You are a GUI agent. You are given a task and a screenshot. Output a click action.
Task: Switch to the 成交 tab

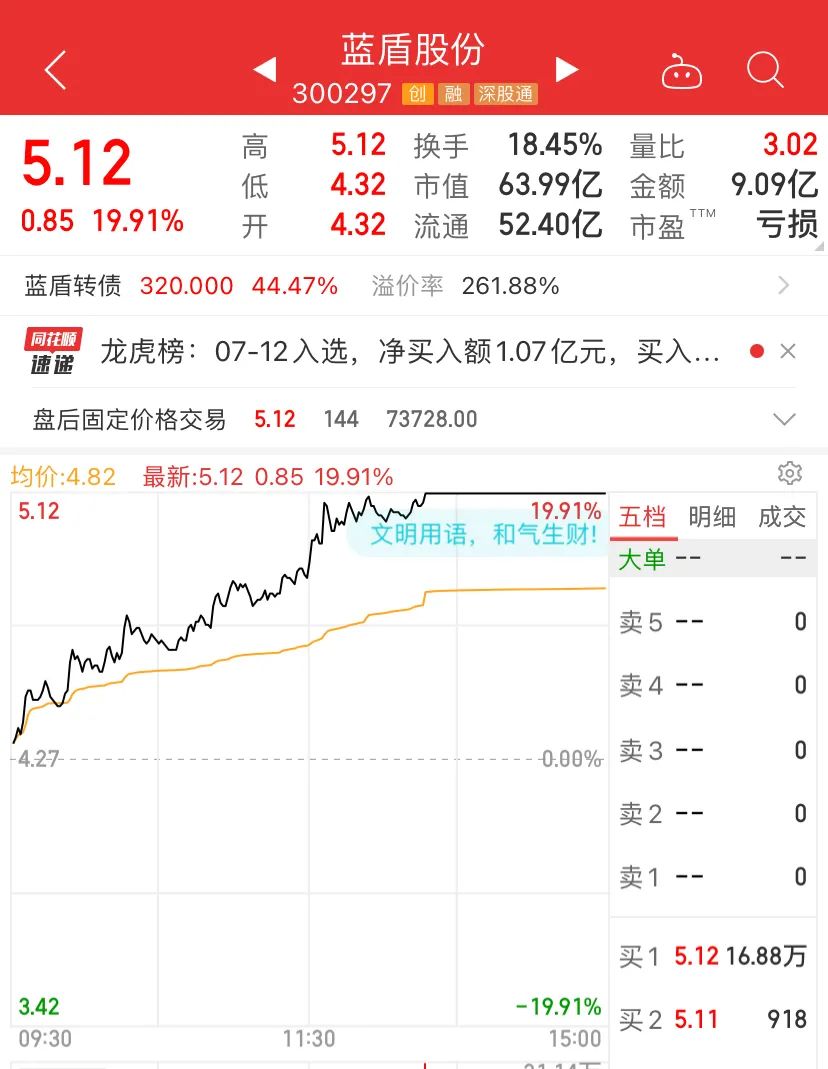click(x=784, y=517)
